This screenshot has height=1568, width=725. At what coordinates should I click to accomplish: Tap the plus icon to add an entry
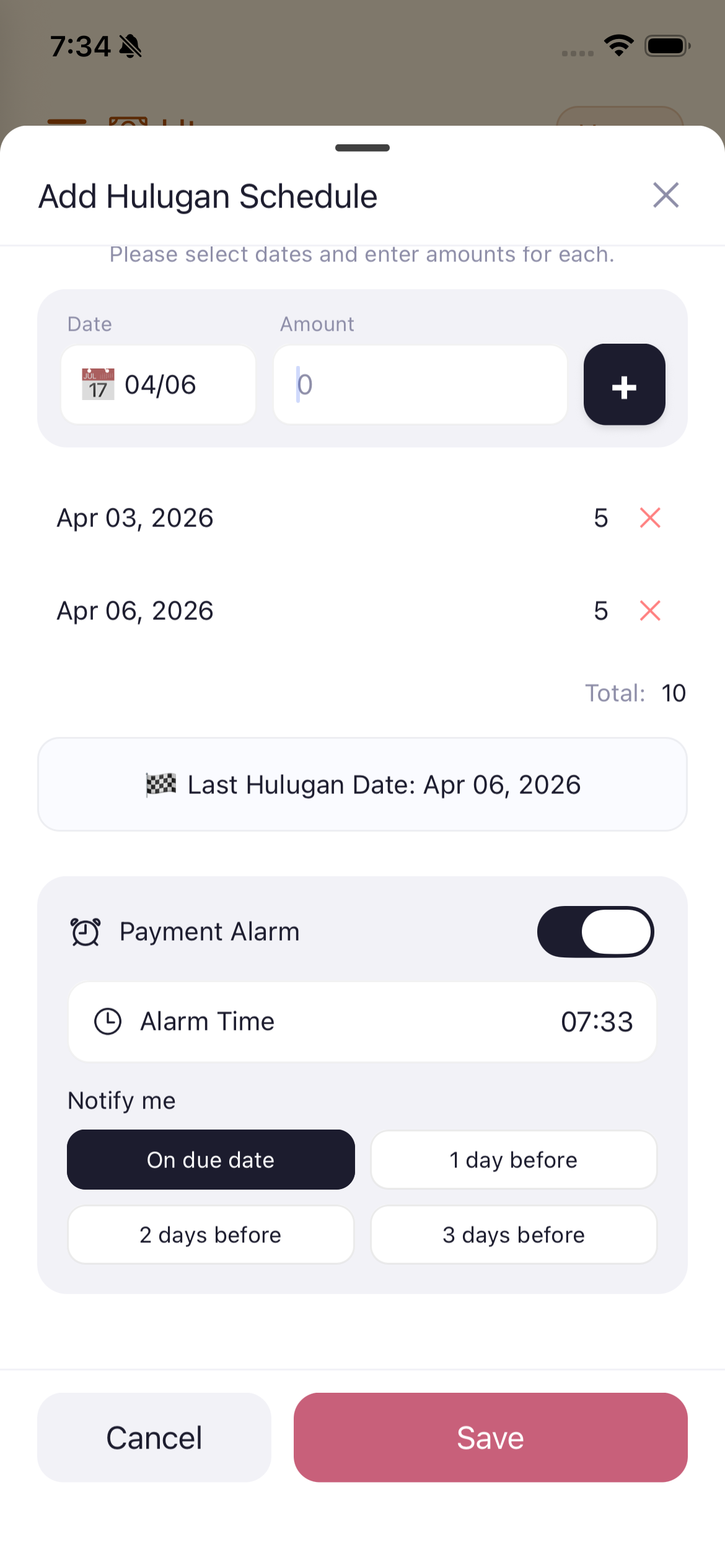[x=624, y=385]
